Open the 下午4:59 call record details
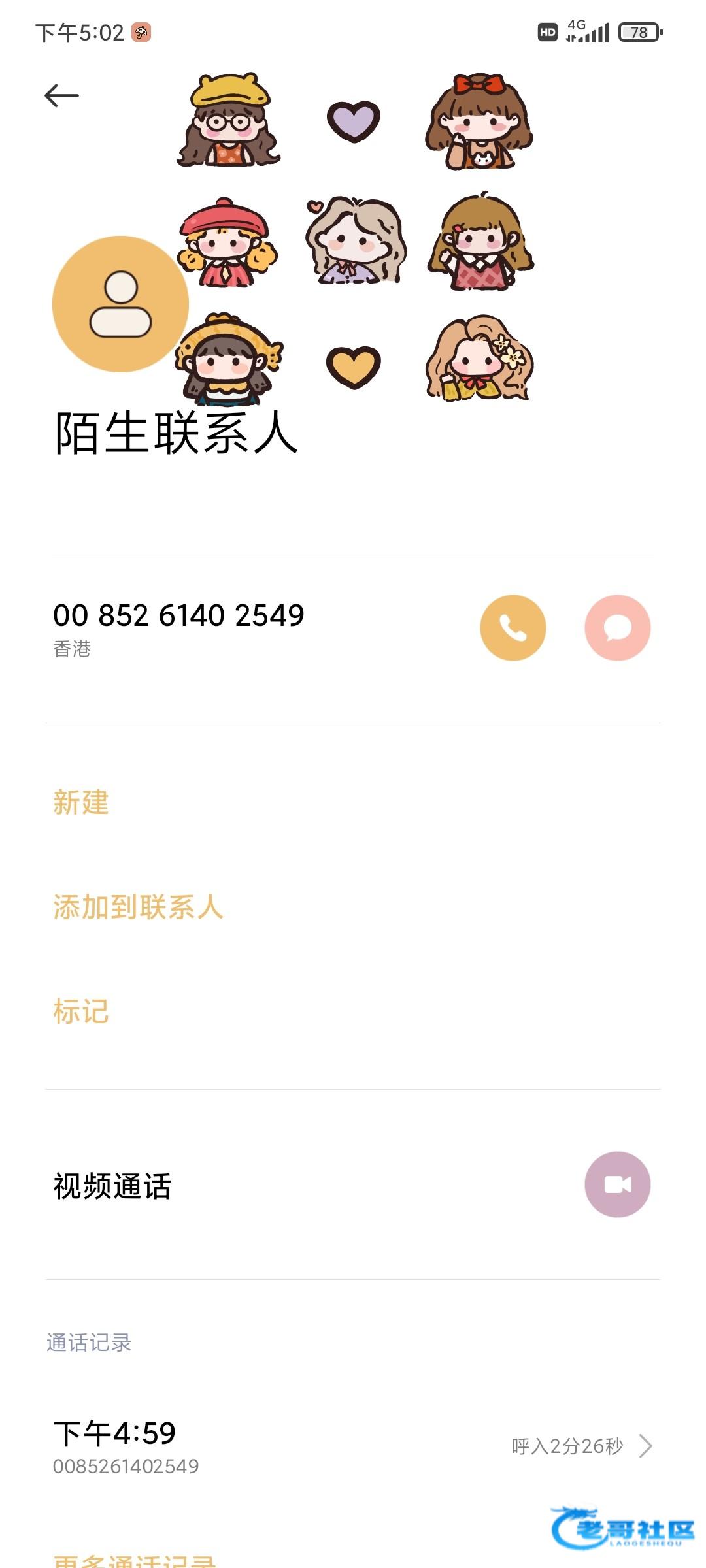 353,1446
